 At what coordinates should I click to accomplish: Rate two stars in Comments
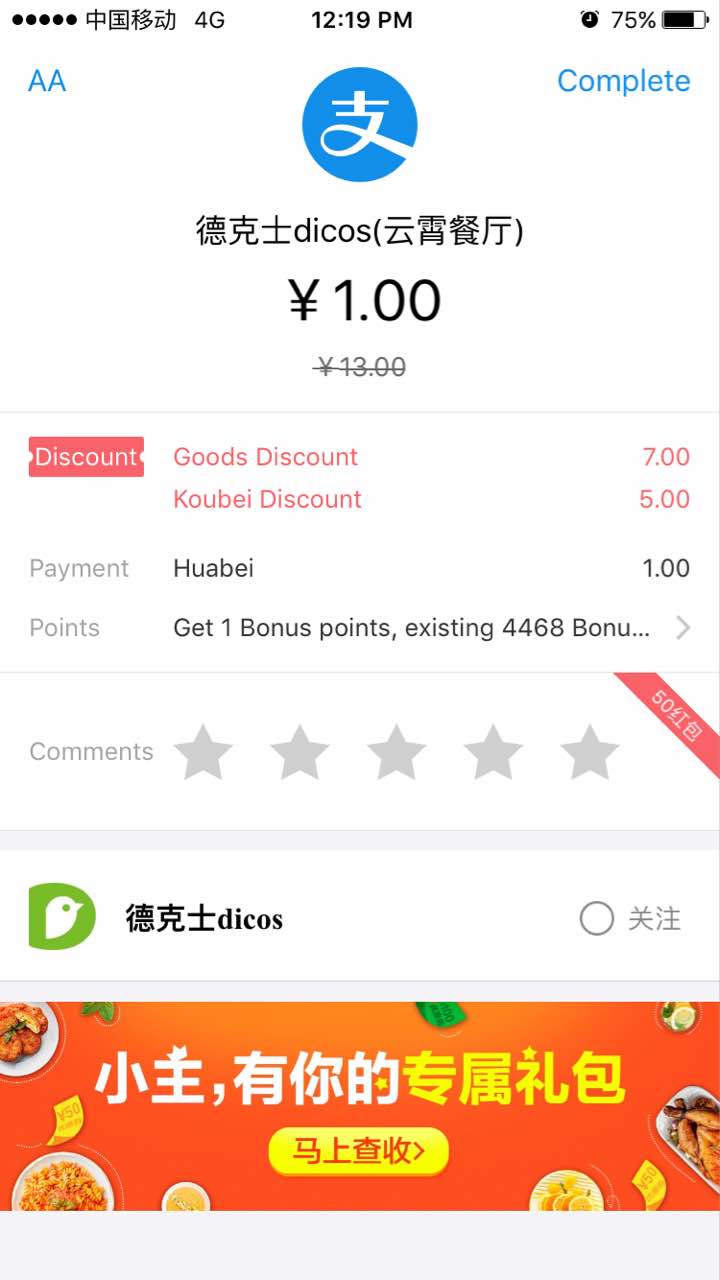tap(300, 752)
